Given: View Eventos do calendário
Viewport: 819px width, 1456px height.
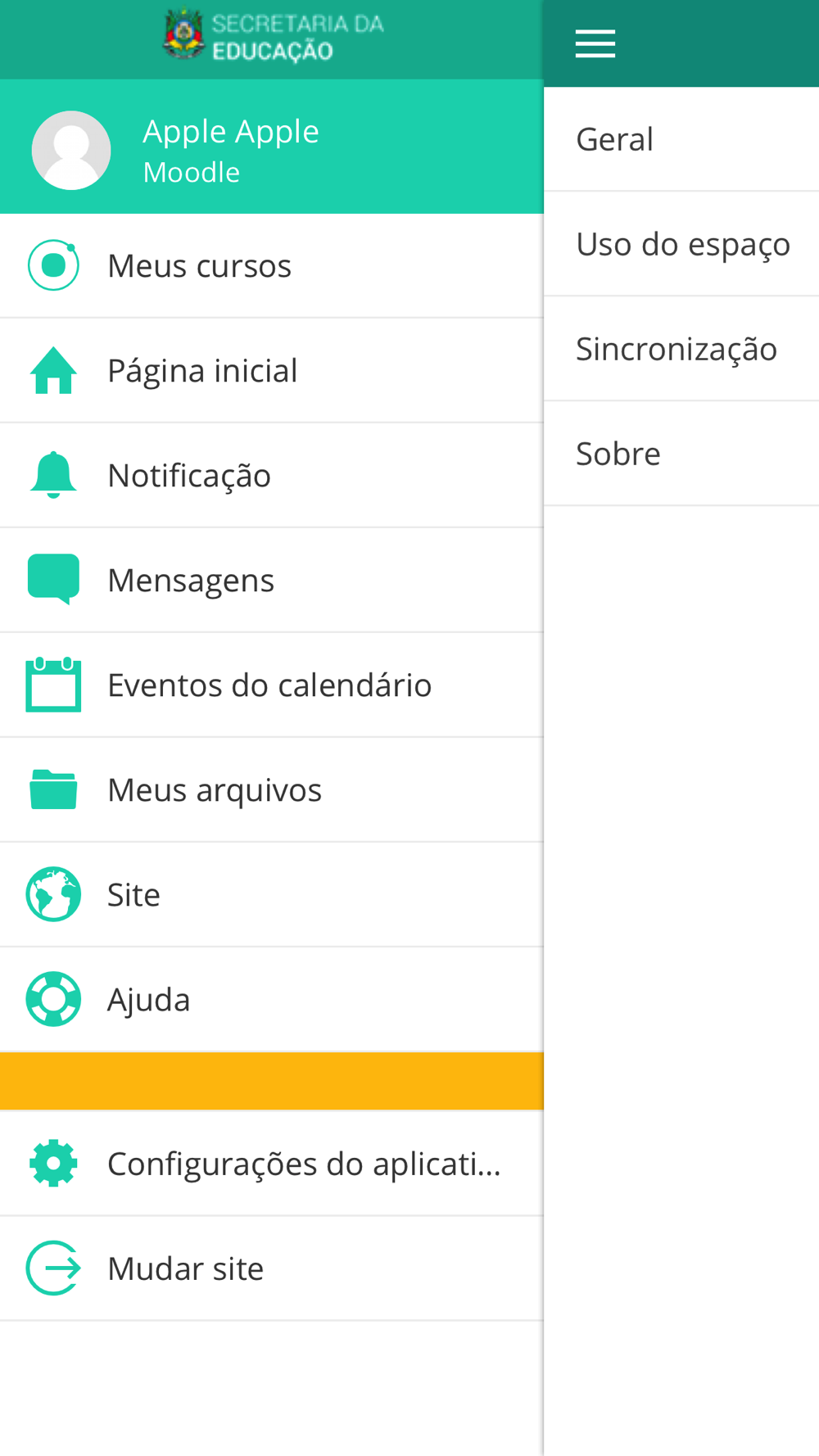Looking at the screenshot, I should click(x=272, y=685).
